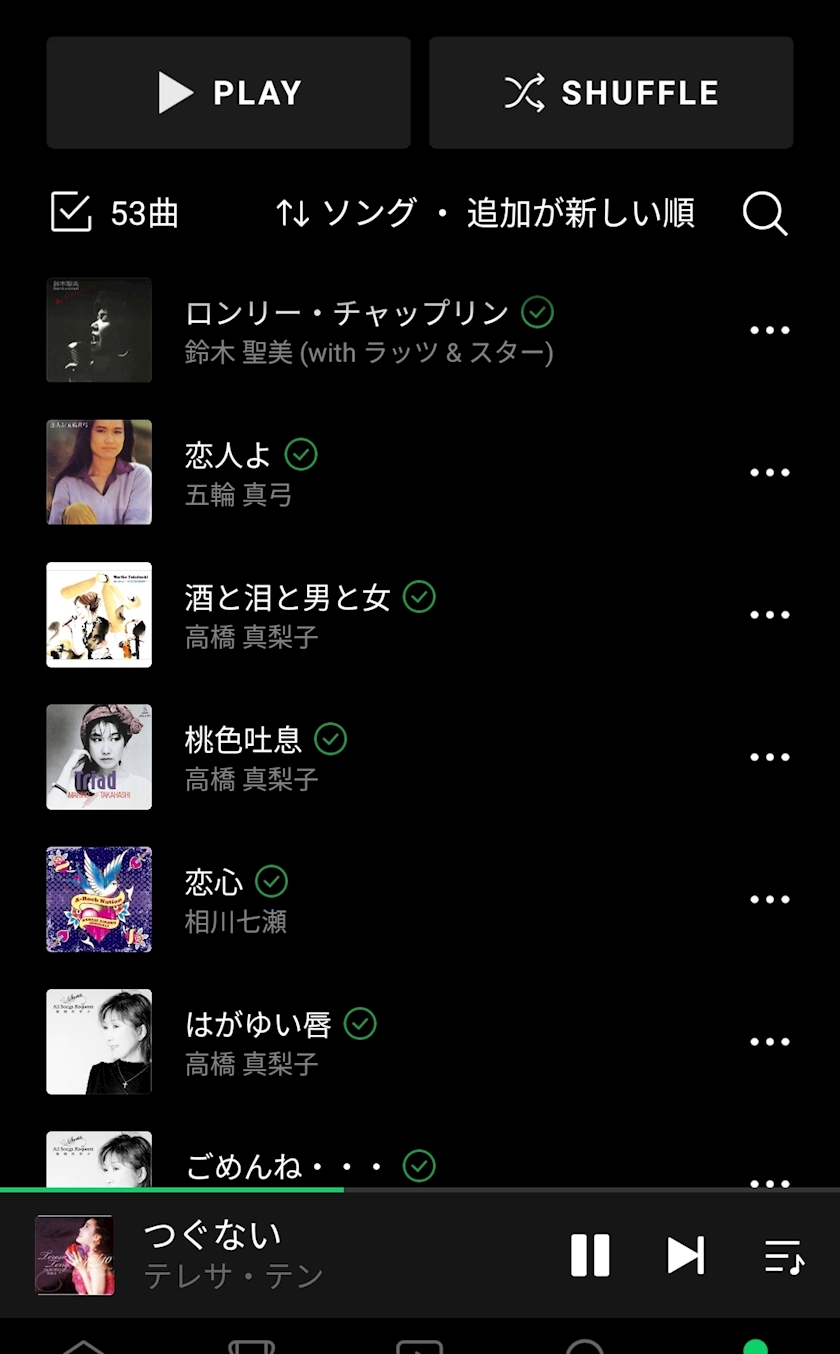This screenshot has width=840, height=1354.
Task: Enable multi-select checkbox beside 53曲
Action: 71,213
